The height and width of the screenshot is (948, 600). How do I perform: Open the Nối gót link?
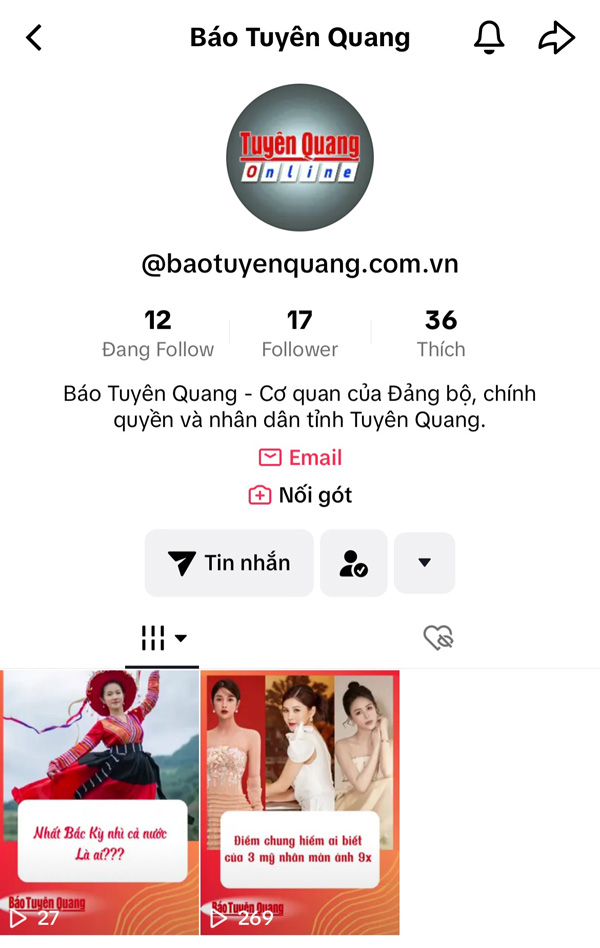(x=300, y=495)
